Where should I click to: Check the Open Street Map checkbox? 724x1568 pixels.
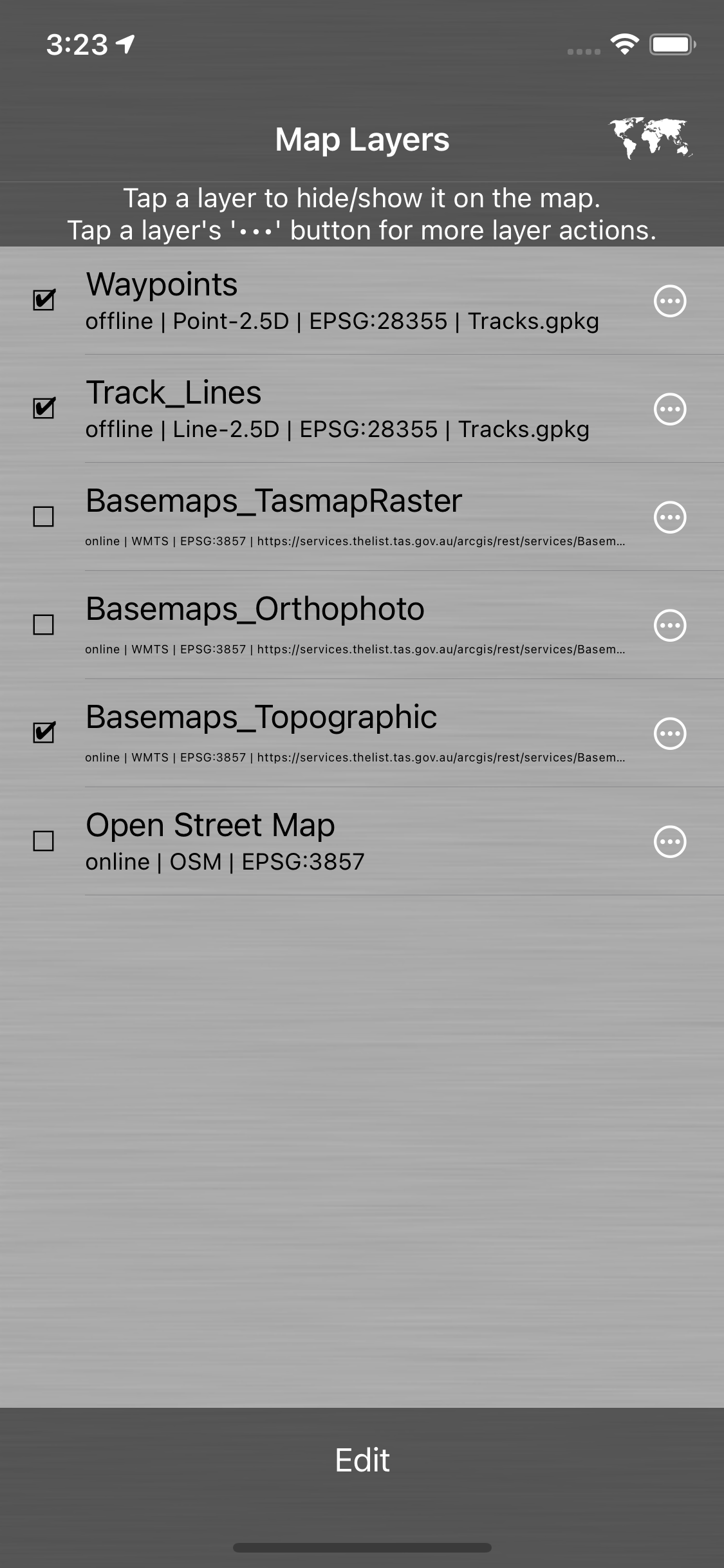click(42, 841)
